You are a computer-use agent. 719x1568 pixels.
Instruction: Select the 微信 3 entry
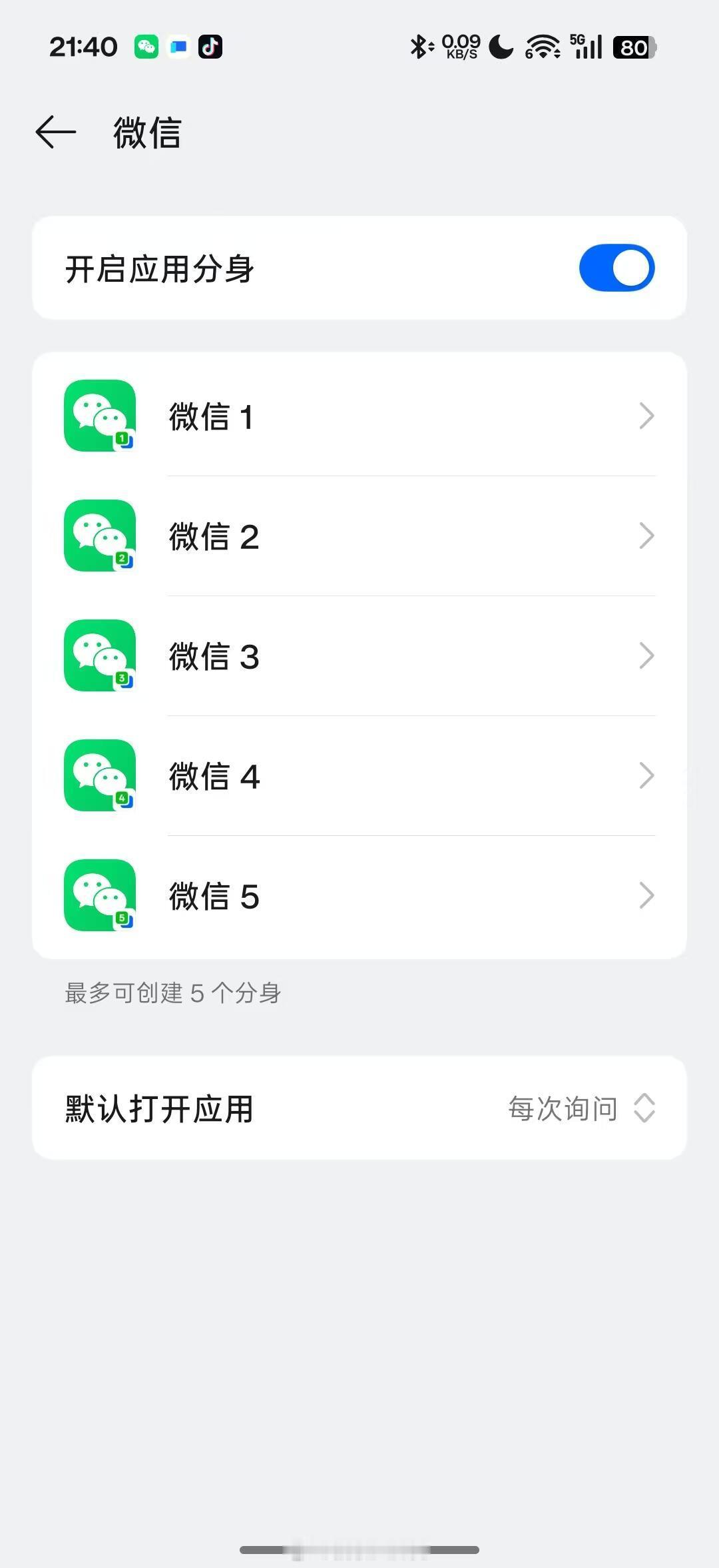coord(359,656)
